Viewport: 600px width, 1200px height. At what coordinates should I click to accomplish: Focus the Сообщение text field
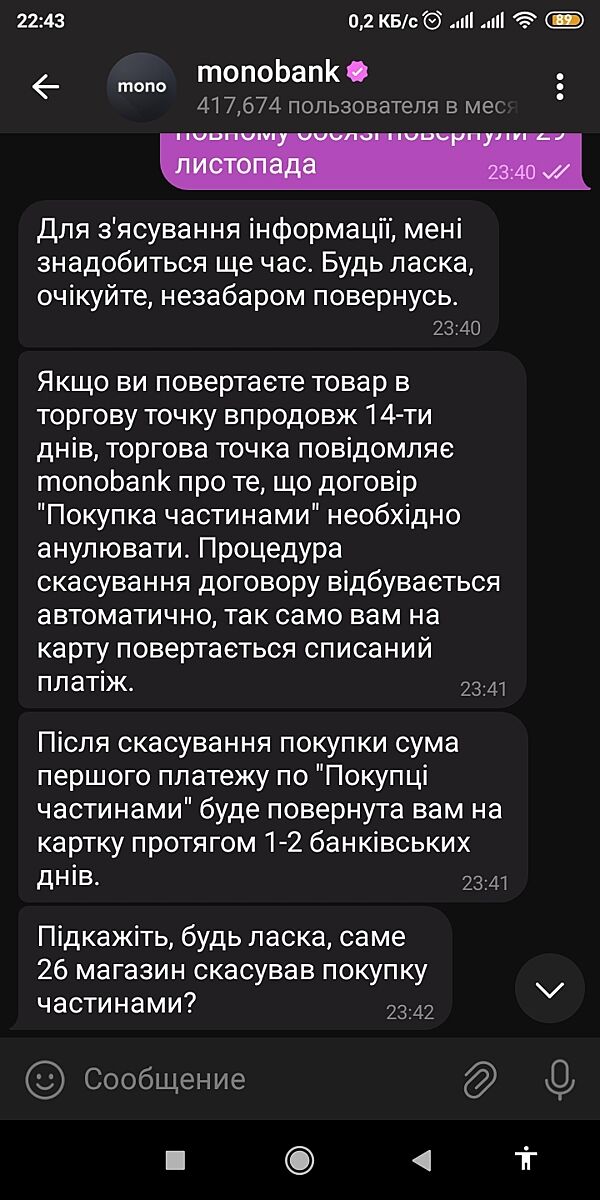260,1079
